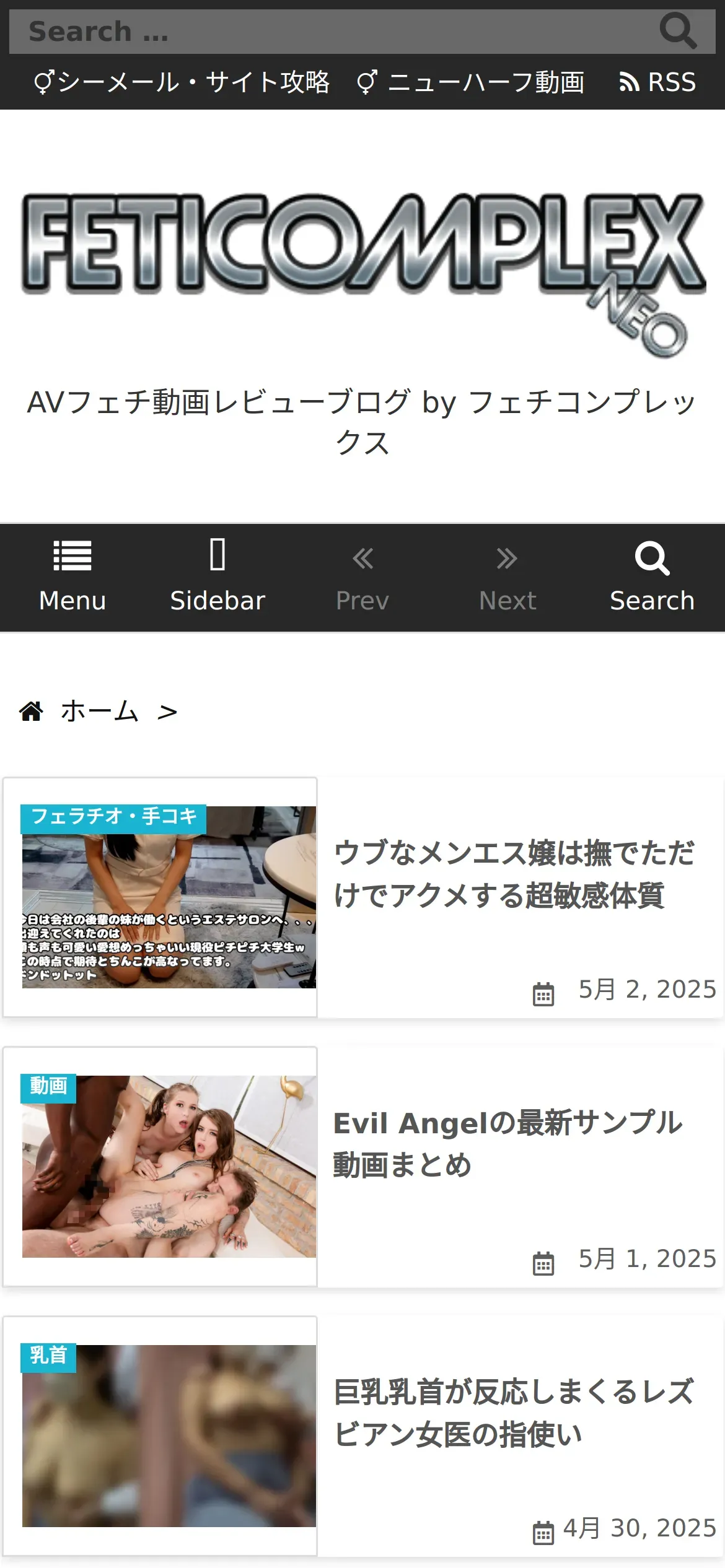Open the article dated 5月 2, 2025
Image resolution: width=725 pixels, height=1568 pixels.
[514, 874]
